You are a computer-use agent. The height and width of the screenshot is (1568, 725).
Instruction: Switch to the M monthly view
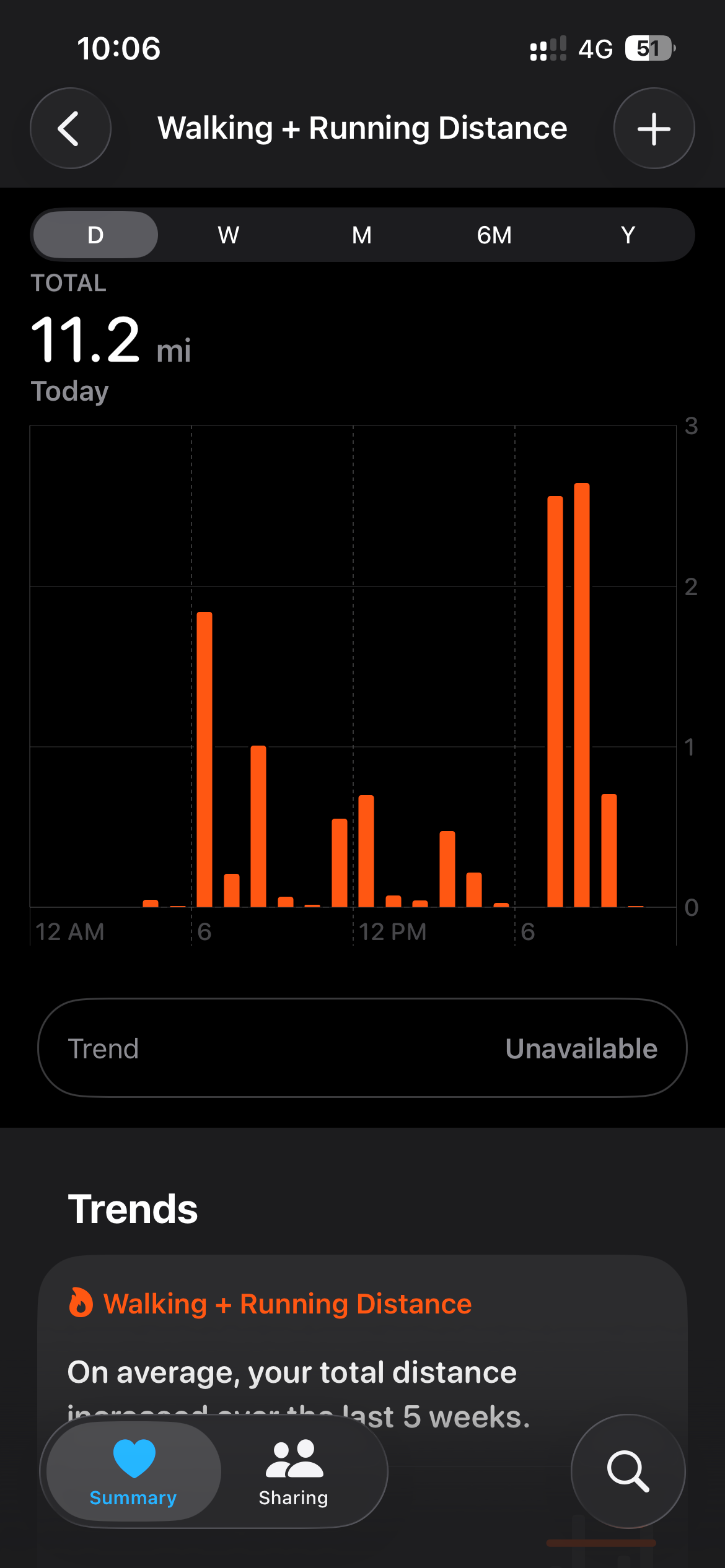362,235
